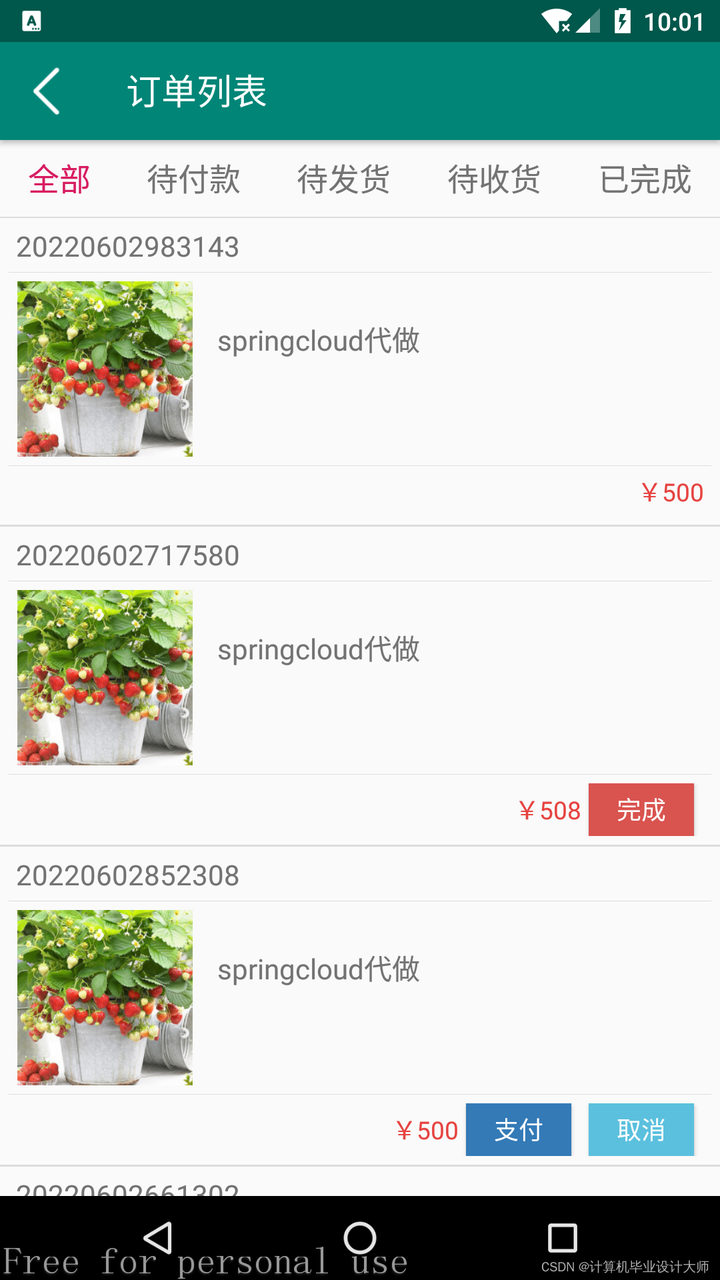
Task: Show the 已完成 orders tab
Action: 645,180
